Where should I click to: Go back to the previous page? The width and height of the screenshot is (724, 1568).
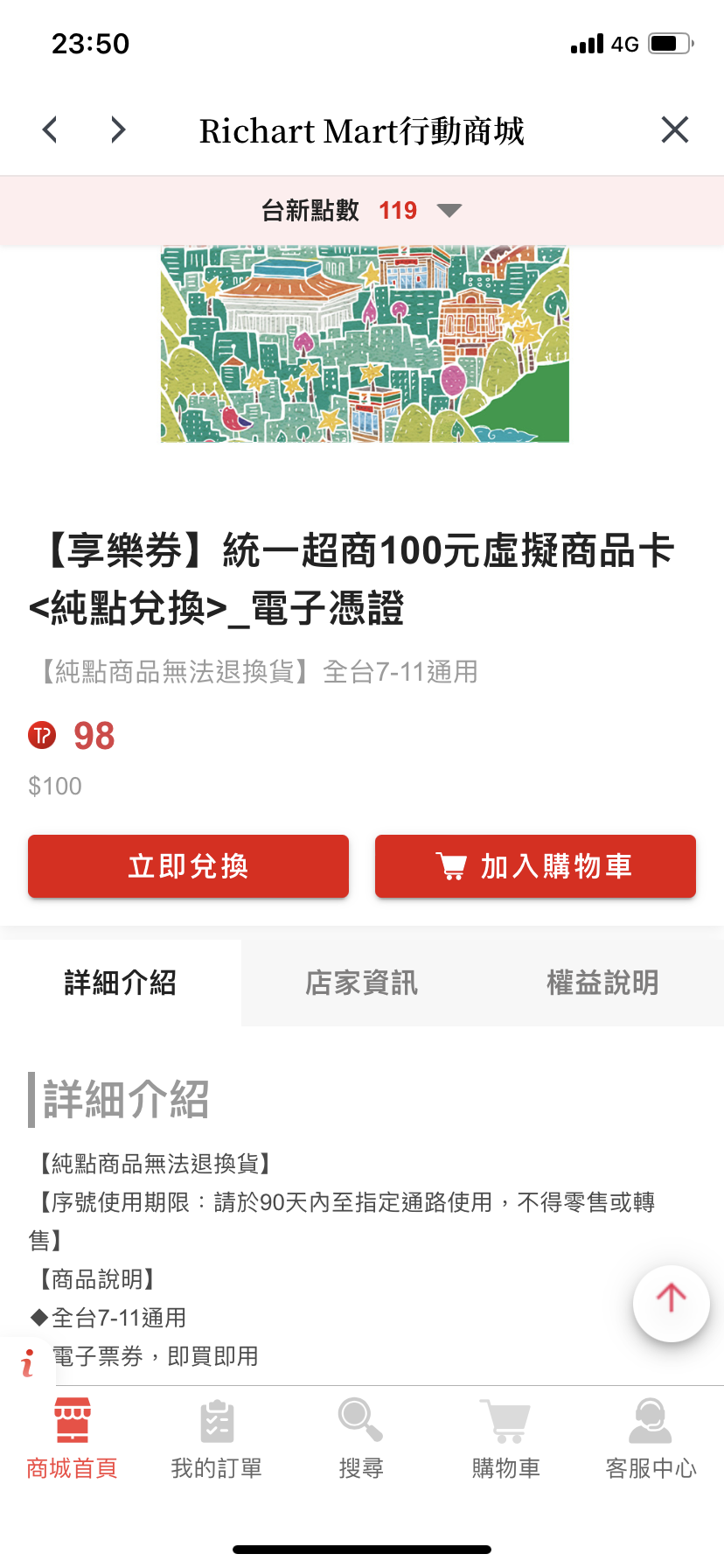click(x=51, y=130)
